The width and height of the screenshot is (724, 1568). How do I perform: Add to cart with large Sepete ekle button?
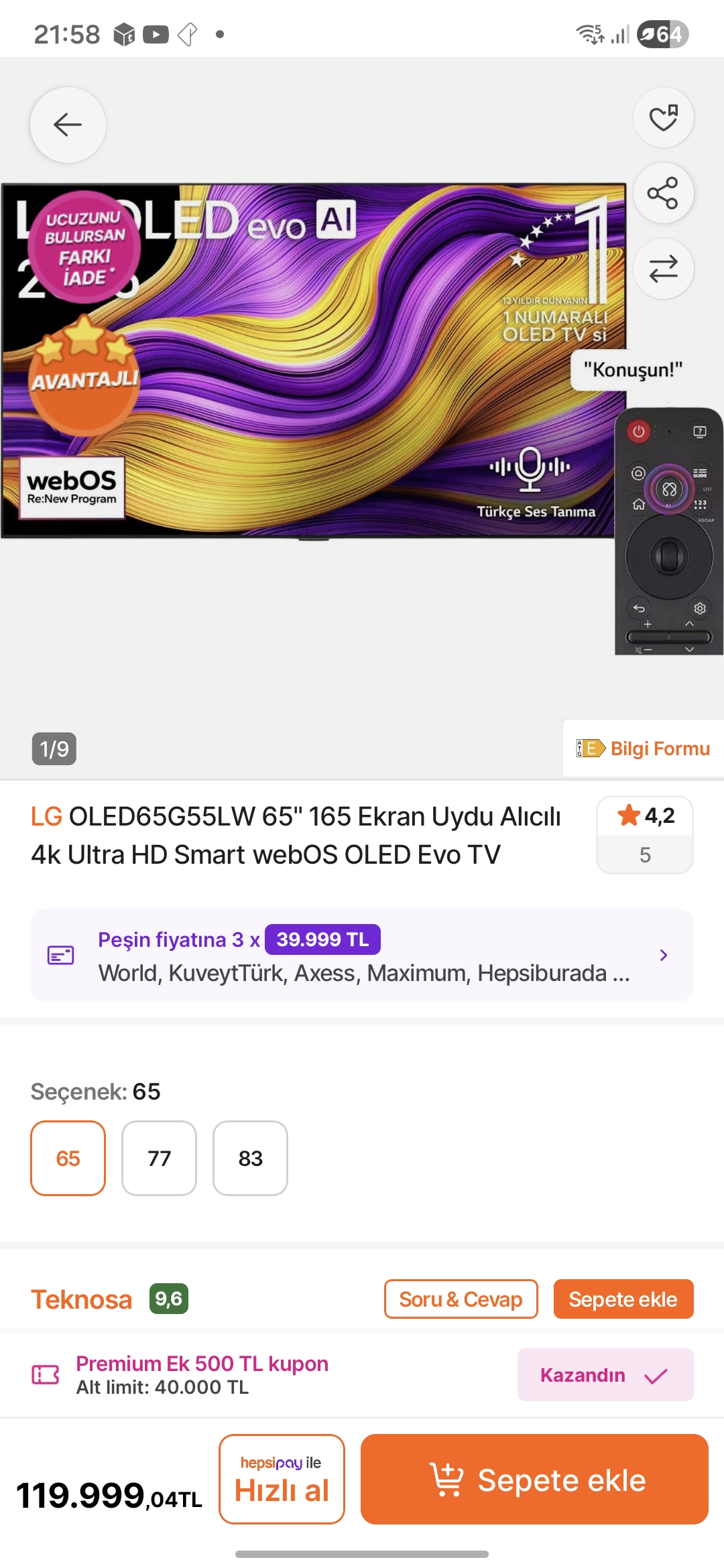(x=534, y=1479)
